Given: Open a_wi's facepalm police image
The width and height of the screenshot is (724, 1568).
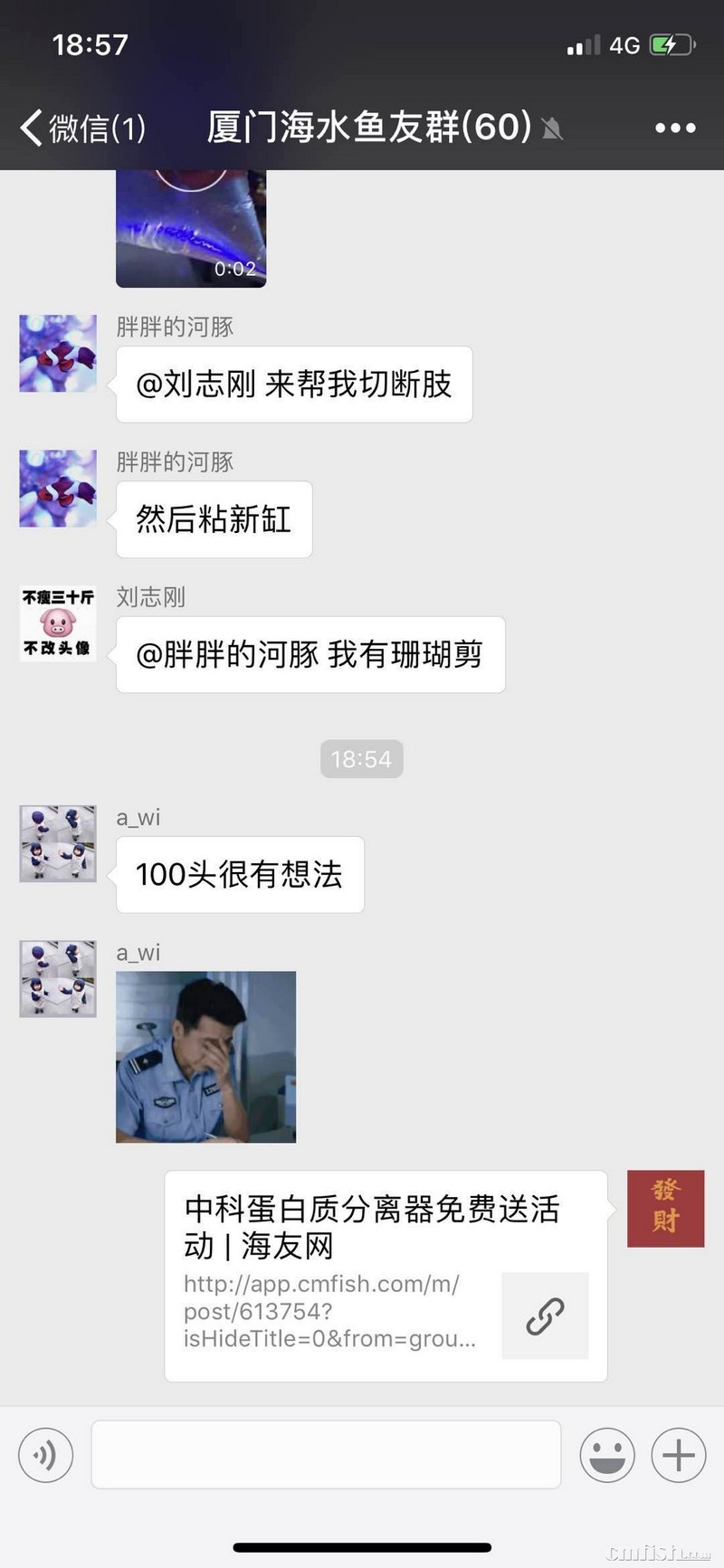Looking at the screenshot, I should [205, 1056].
